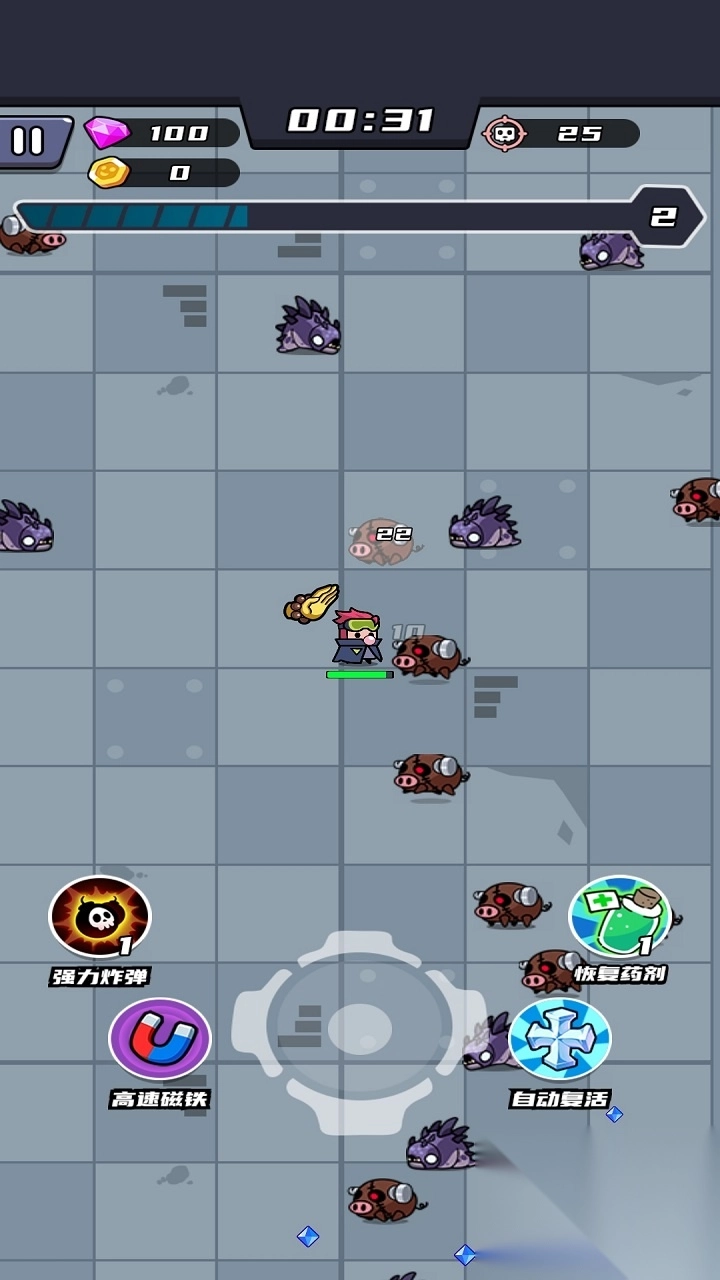Activate the 高速磁铁 magnet skill

tap(160, 1038)
